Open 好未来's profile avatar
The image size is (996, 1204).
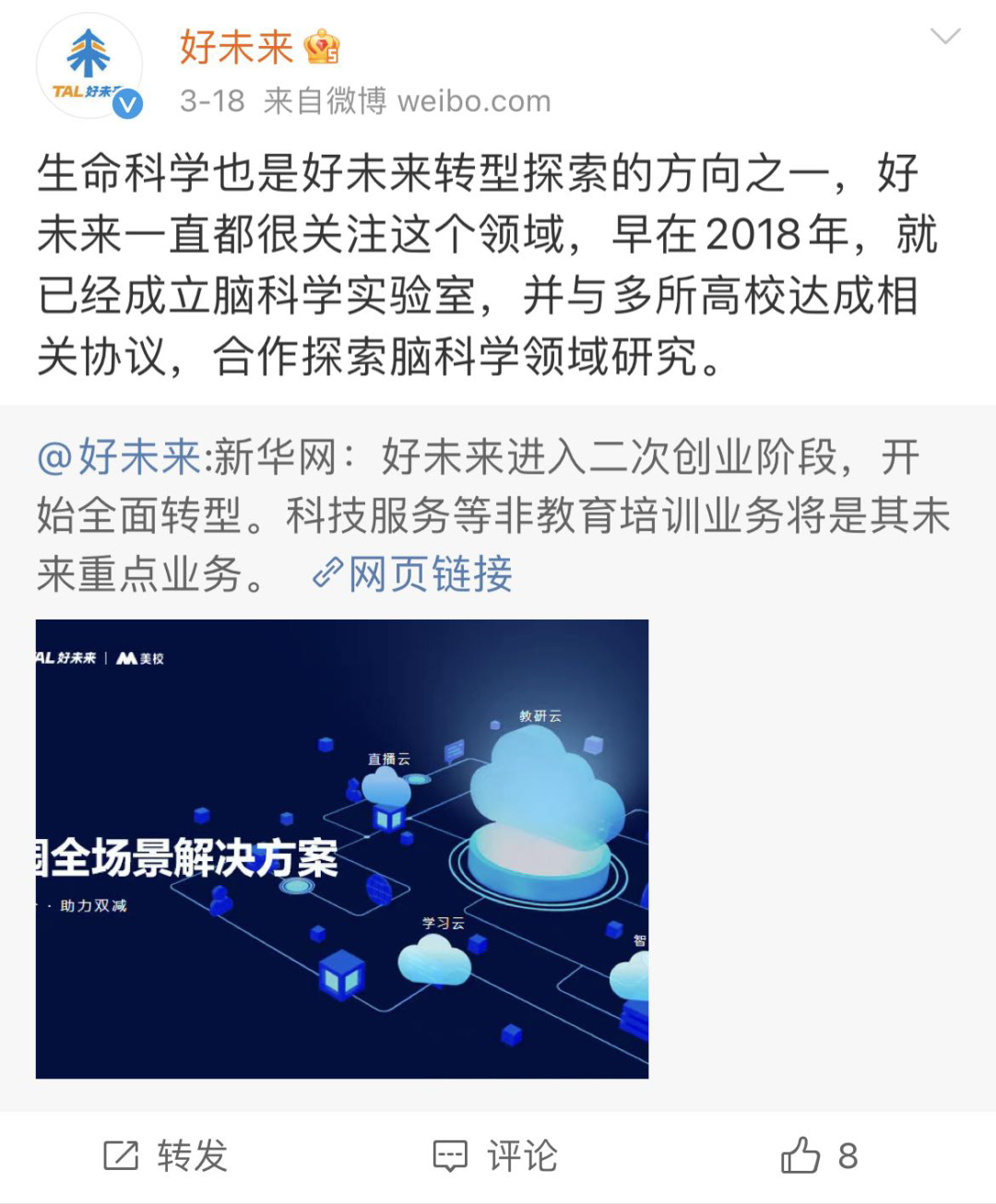[x=89, y=66]
